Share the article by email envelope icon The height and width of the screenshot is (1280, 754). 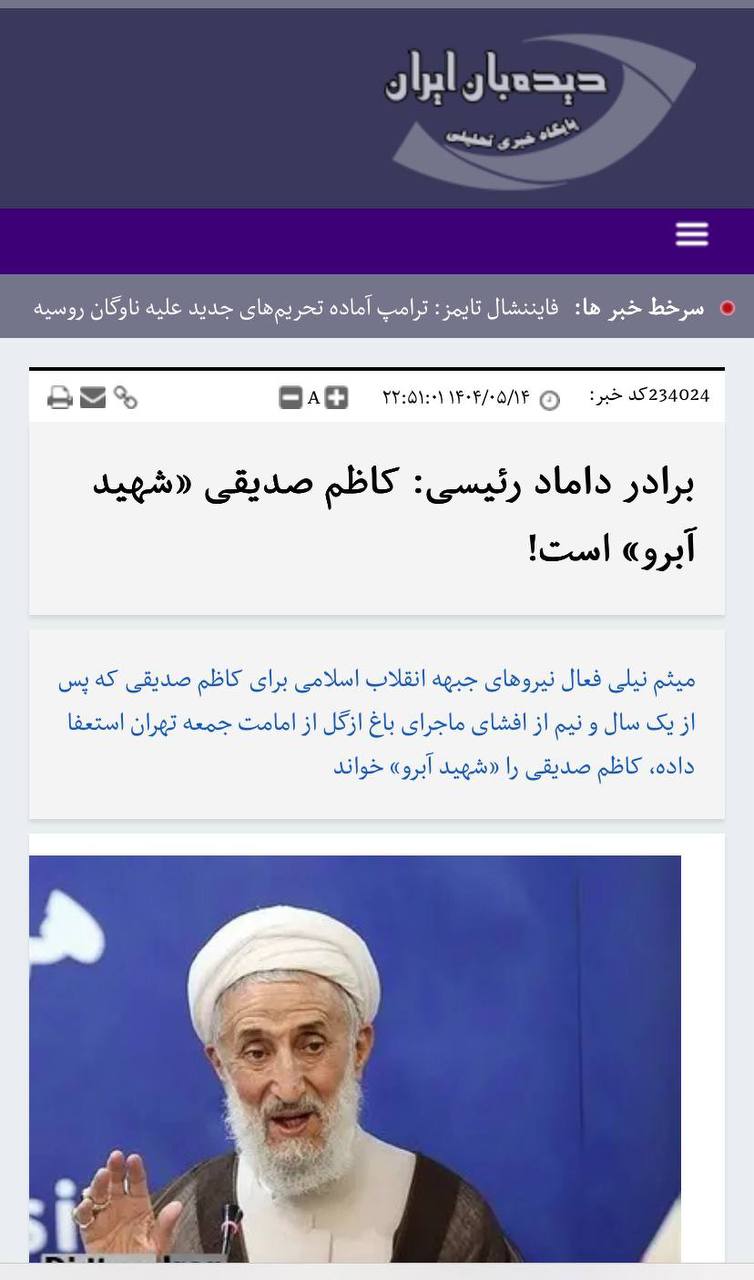pos(93,398)
